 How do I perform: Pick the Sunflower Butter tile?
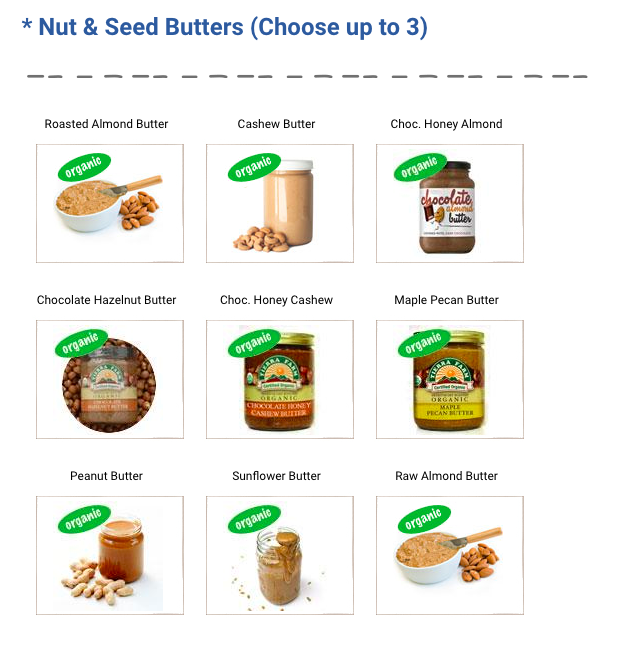tap(280, 555)
